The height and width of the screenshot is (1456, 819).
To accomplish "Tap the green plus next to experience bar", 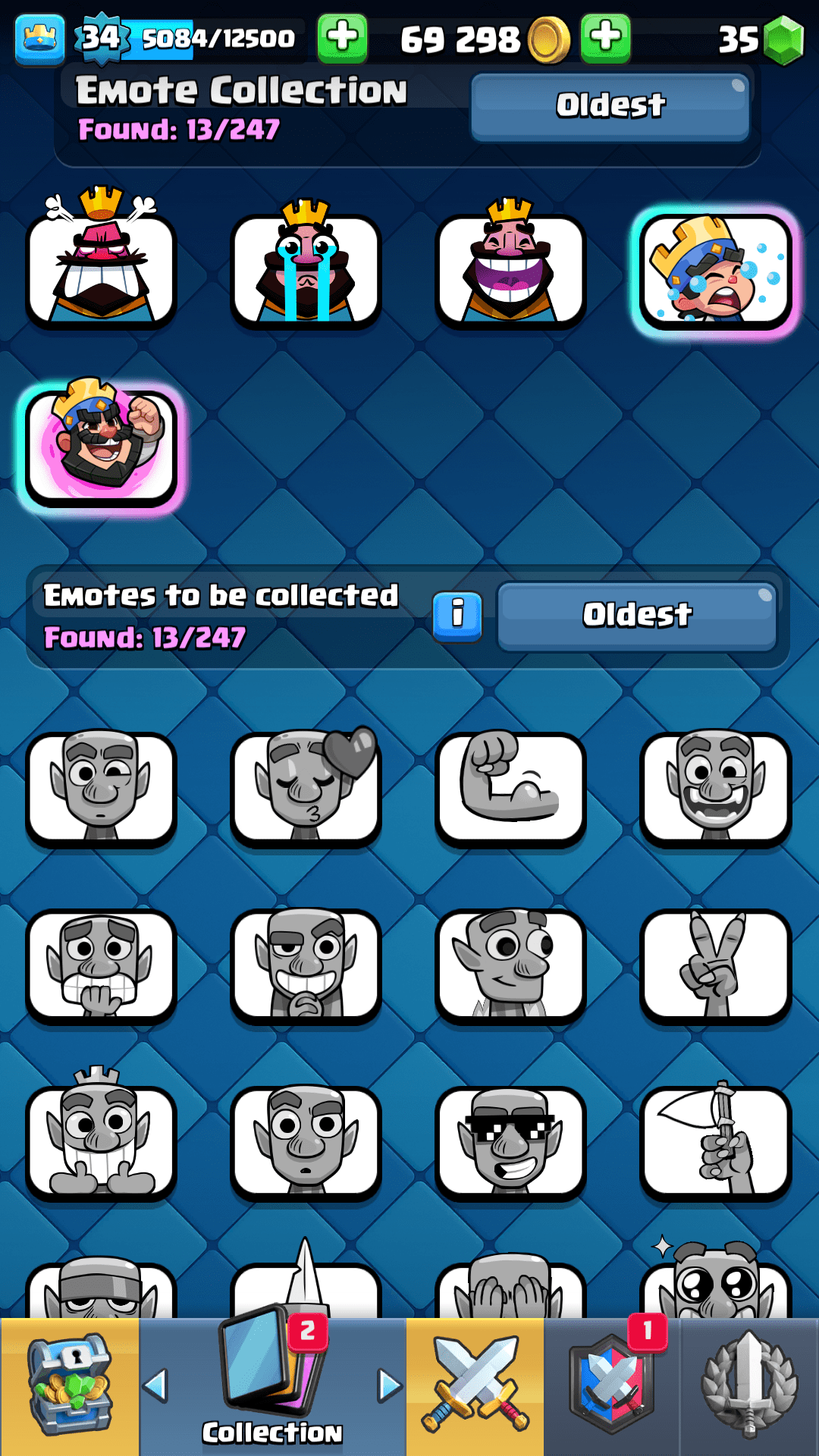I will click(342, 36).
